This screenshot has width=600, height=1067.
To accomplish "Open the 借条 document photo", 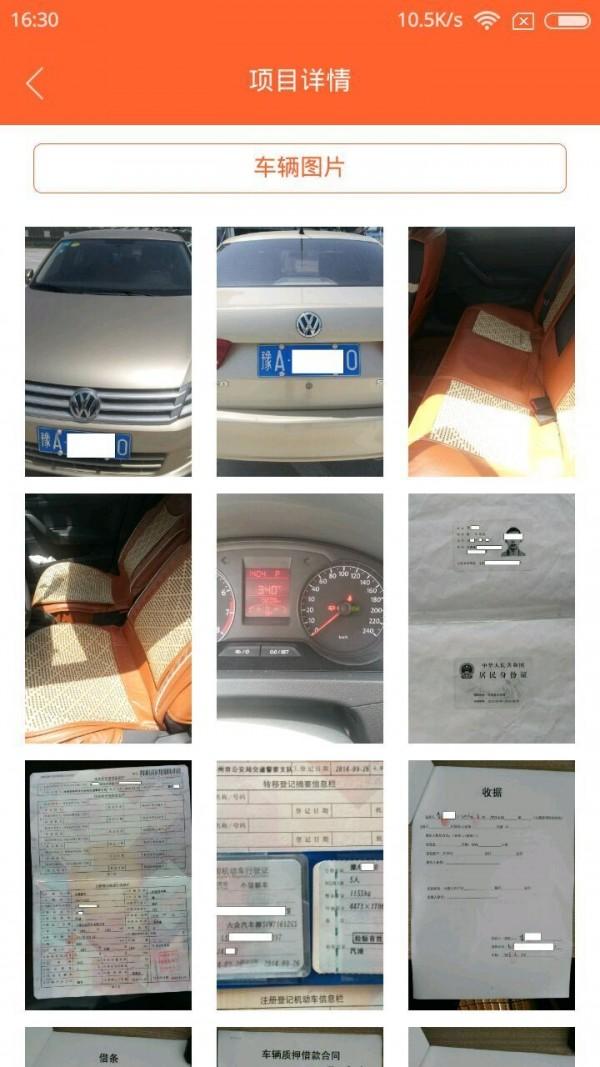I will pyautogui.click(x=108, y=1047).
